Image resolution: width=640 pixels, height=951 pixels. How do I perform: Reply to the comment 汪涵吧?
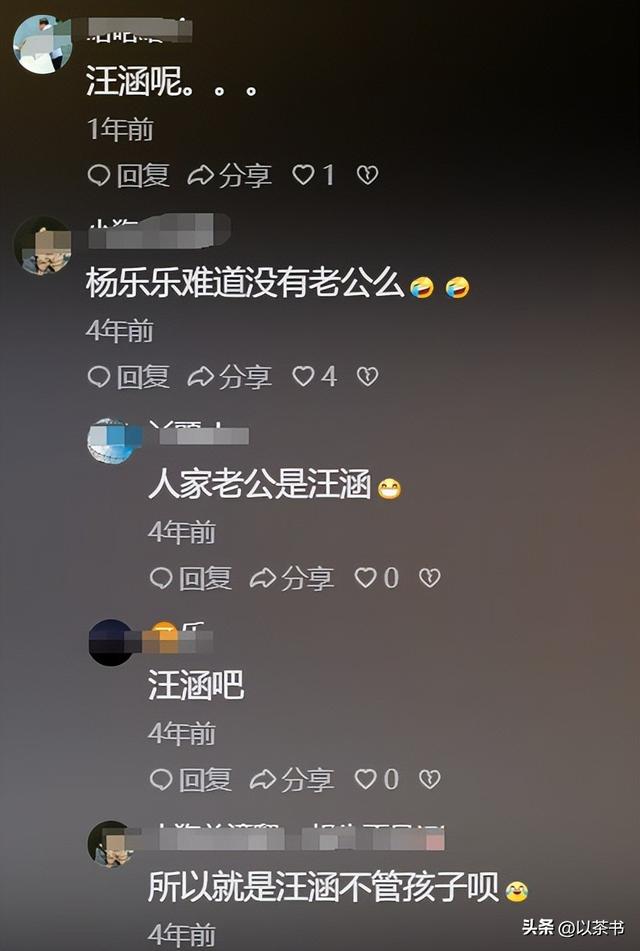190,779
